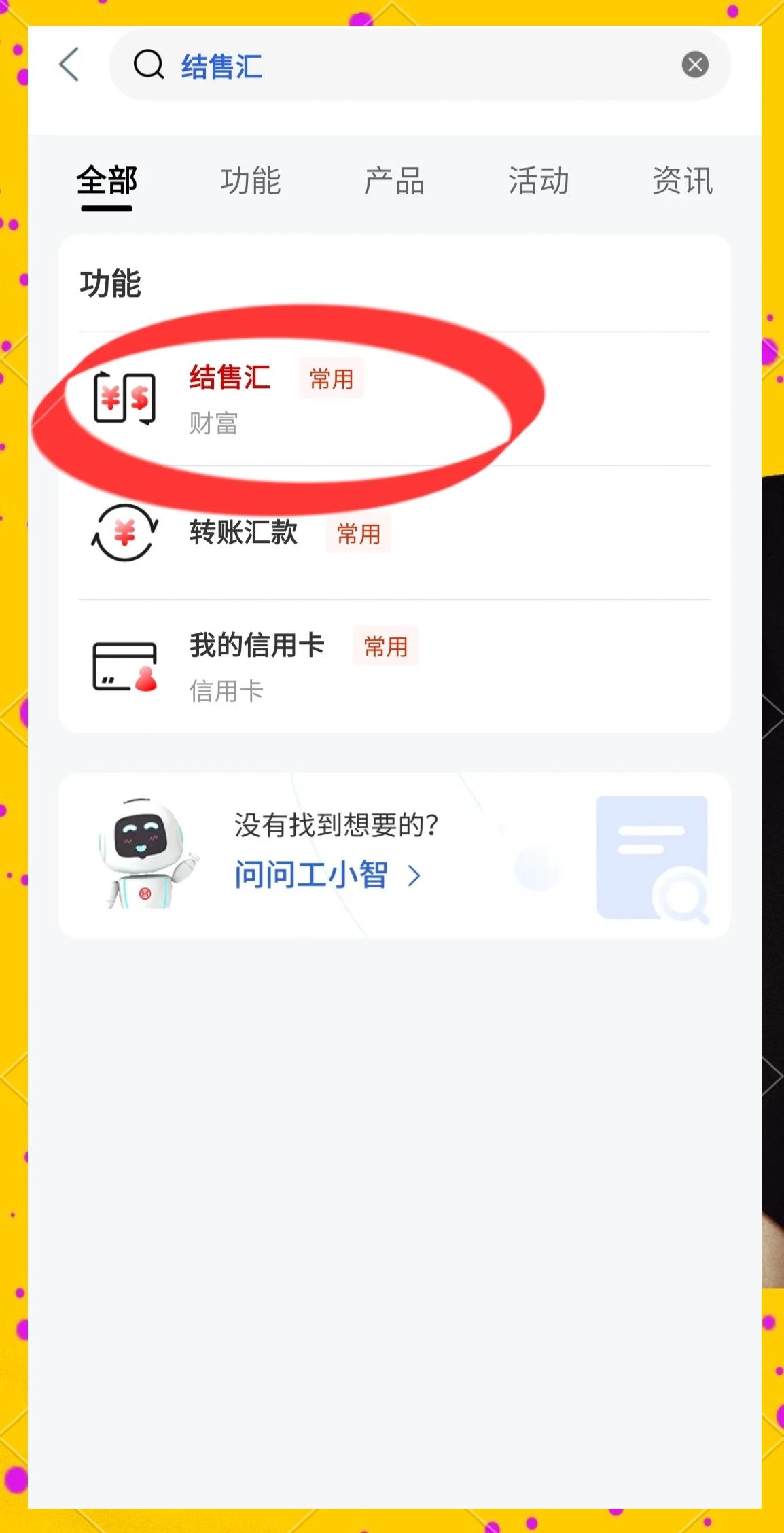Tap the 常用 badge beside 我的信用卡
This screenshot has width=784, height=1533.
coord(385,646)
